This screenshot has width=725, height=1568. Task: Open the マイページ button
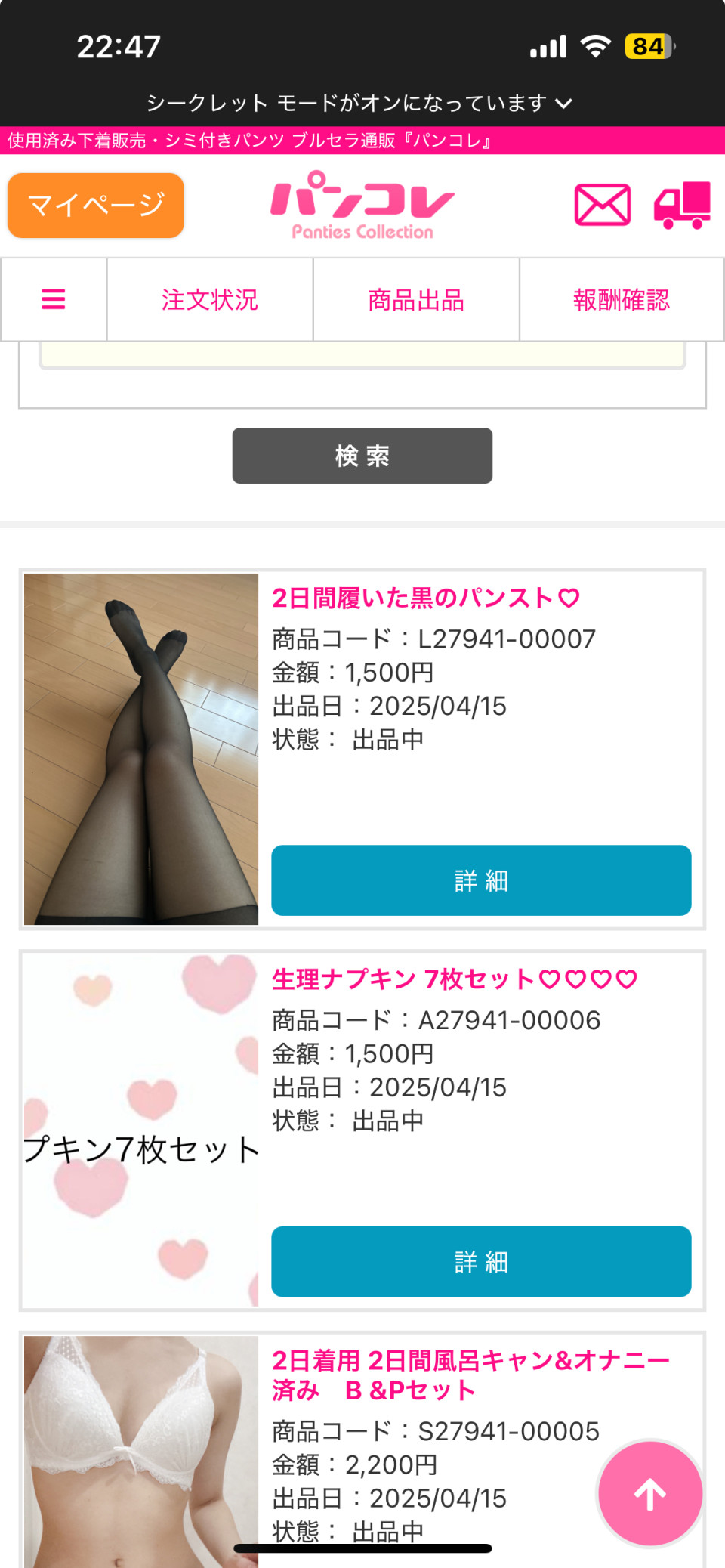pyautogui.click(x=96, y=206)
